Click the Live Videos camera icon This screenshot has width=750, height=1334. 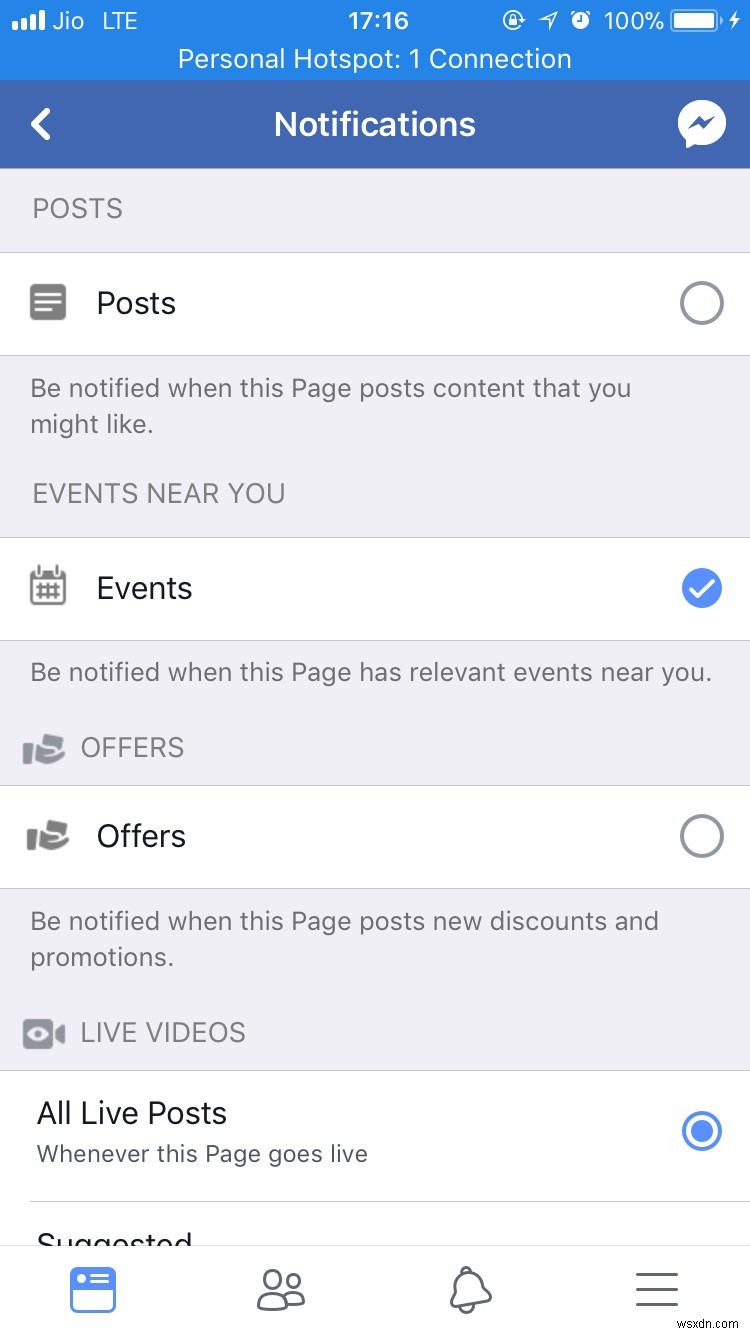pos(42,1033)
